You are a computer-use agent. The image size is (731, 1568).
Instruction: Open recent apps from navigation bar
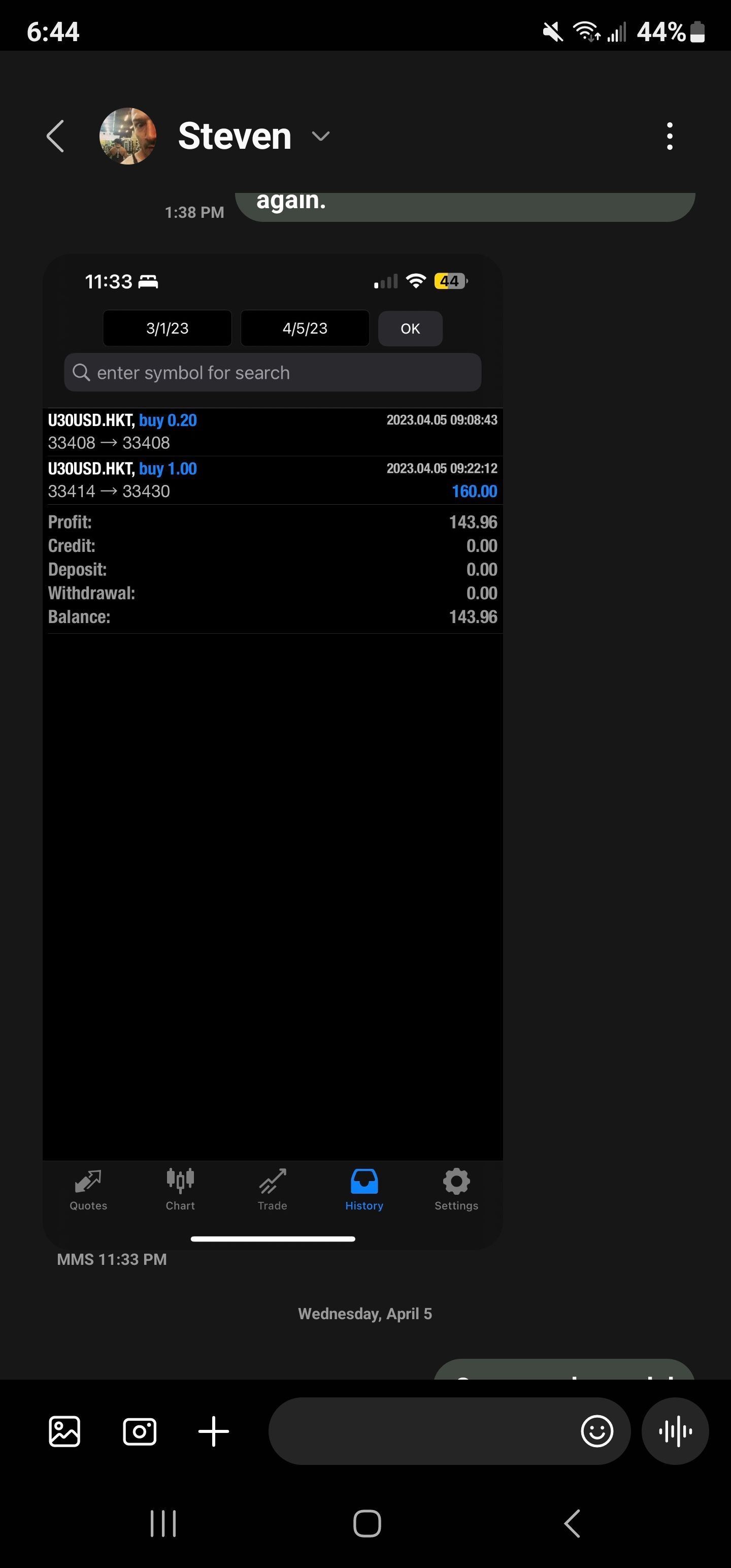click(x=163, y=1523)
